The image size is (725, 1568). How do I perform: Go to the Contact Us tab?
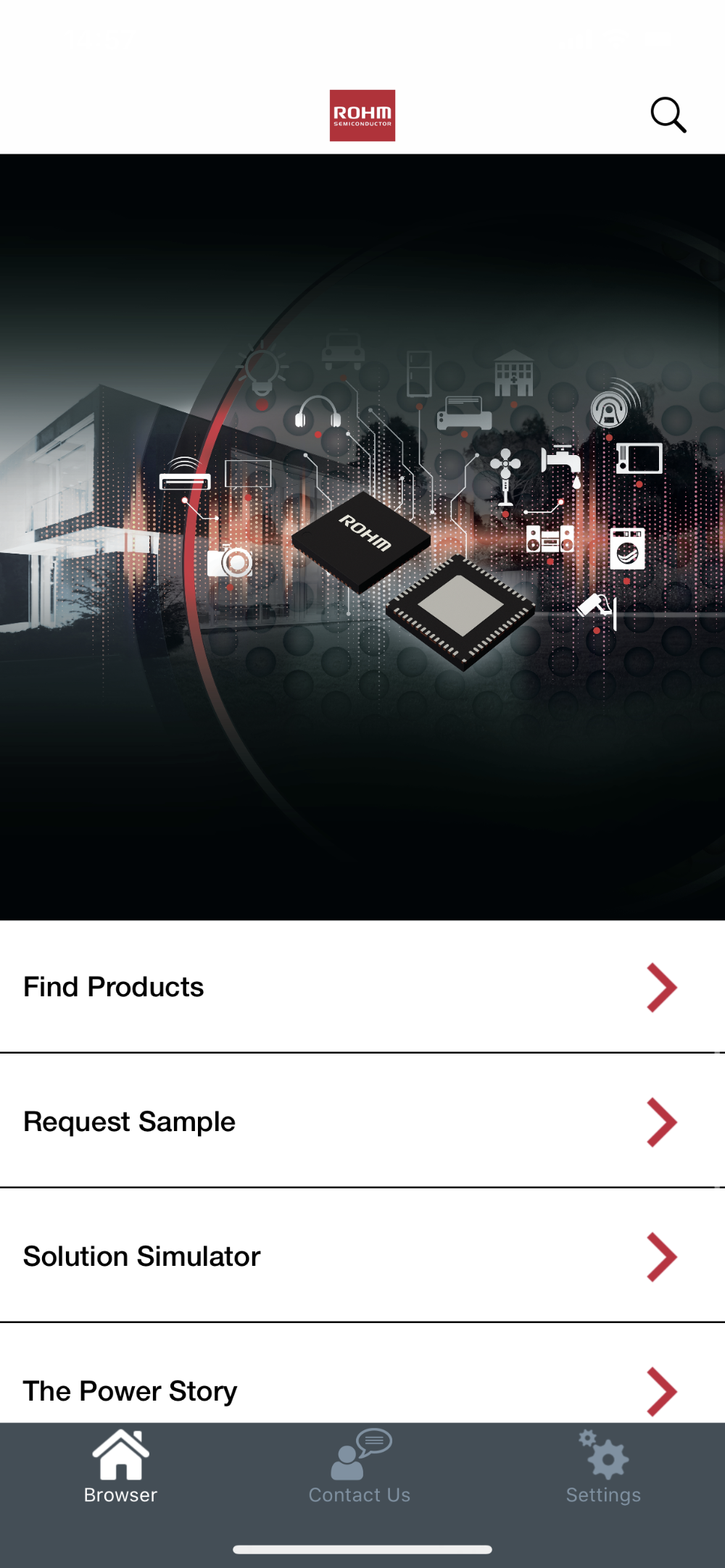(x=360, y=1467)
